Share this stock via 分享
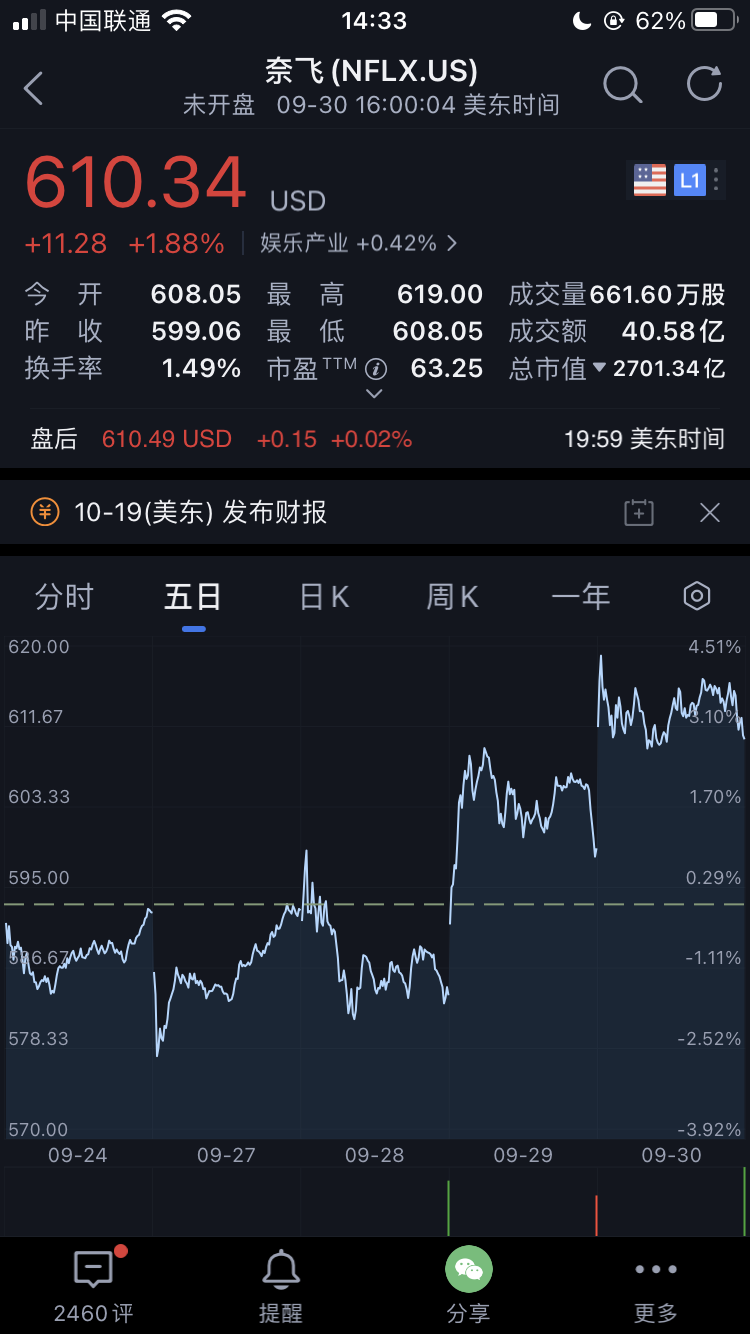This screenshot has width=750, height=1334. pos(468,1285)
